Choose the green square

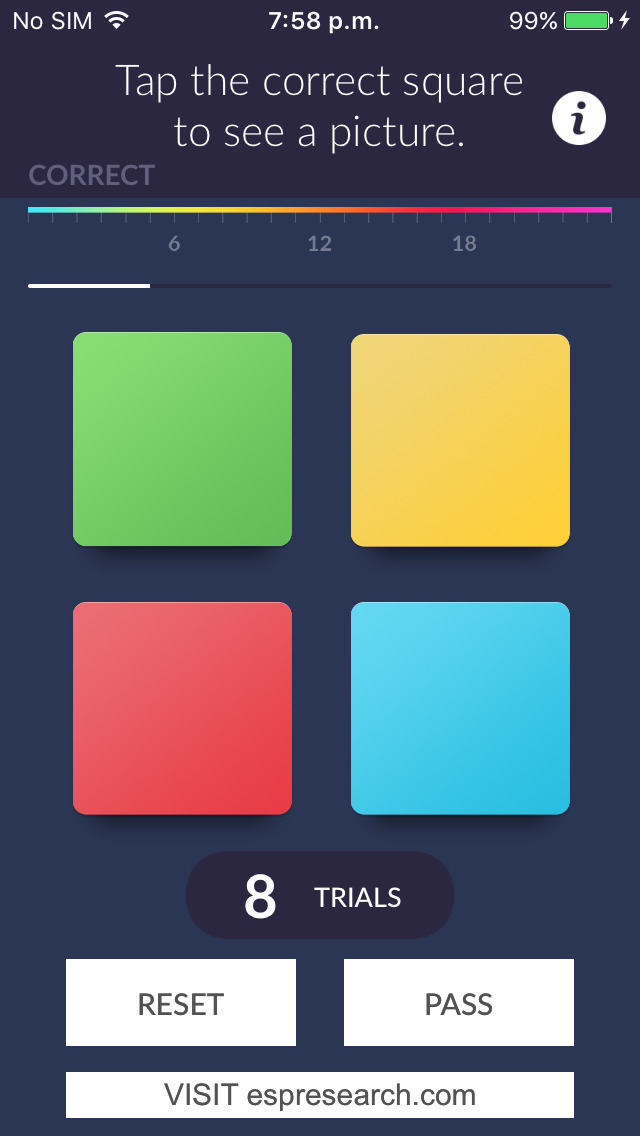click(182, 439)
